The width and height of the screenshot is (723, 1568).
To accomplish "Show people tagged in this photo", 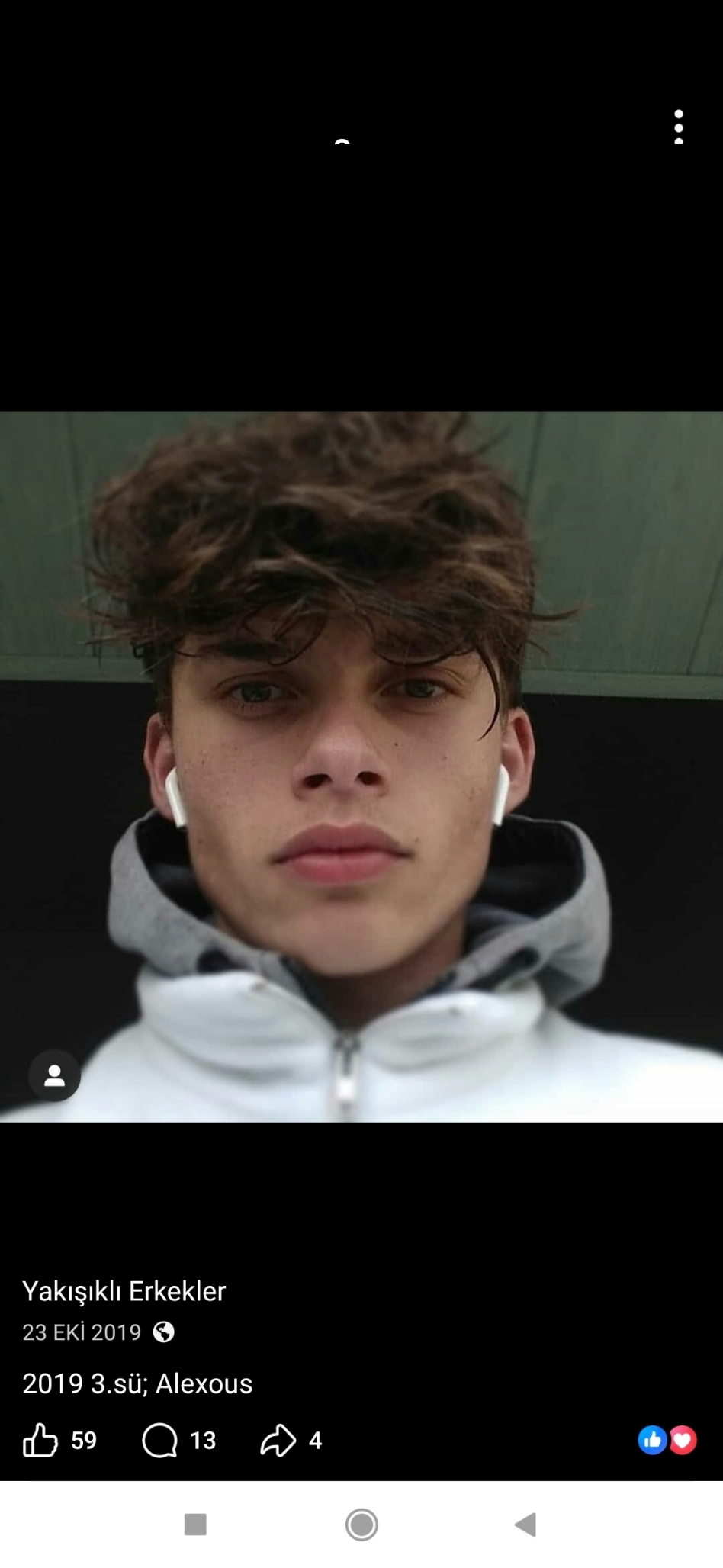I will click(54, 1075).
